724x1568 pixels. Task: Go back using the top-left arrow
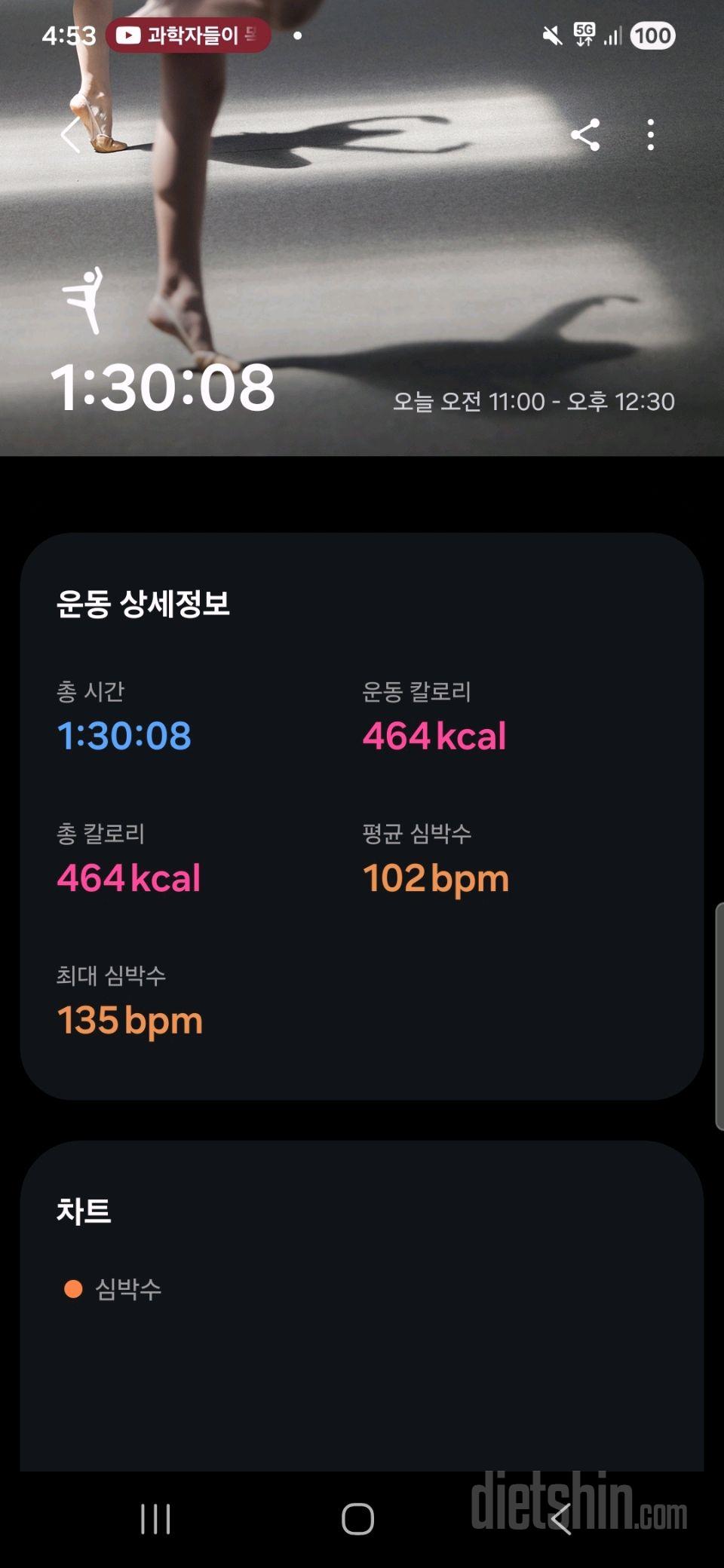click(x=70, y=136)
